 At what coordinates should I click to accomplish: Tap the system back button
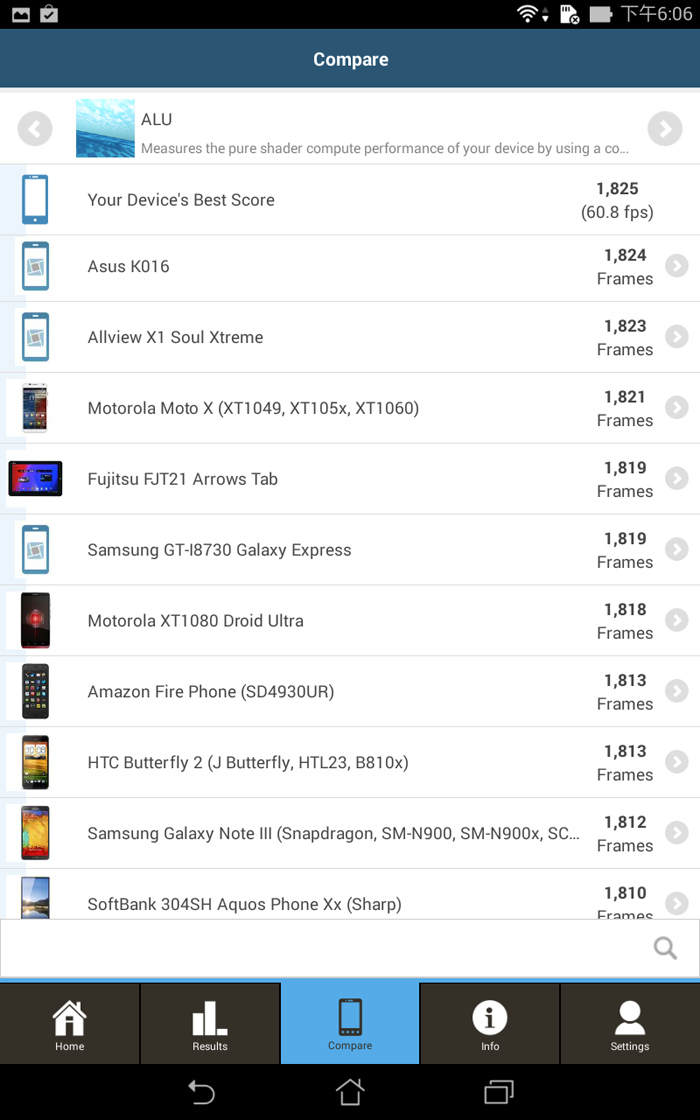(201, 1092)
